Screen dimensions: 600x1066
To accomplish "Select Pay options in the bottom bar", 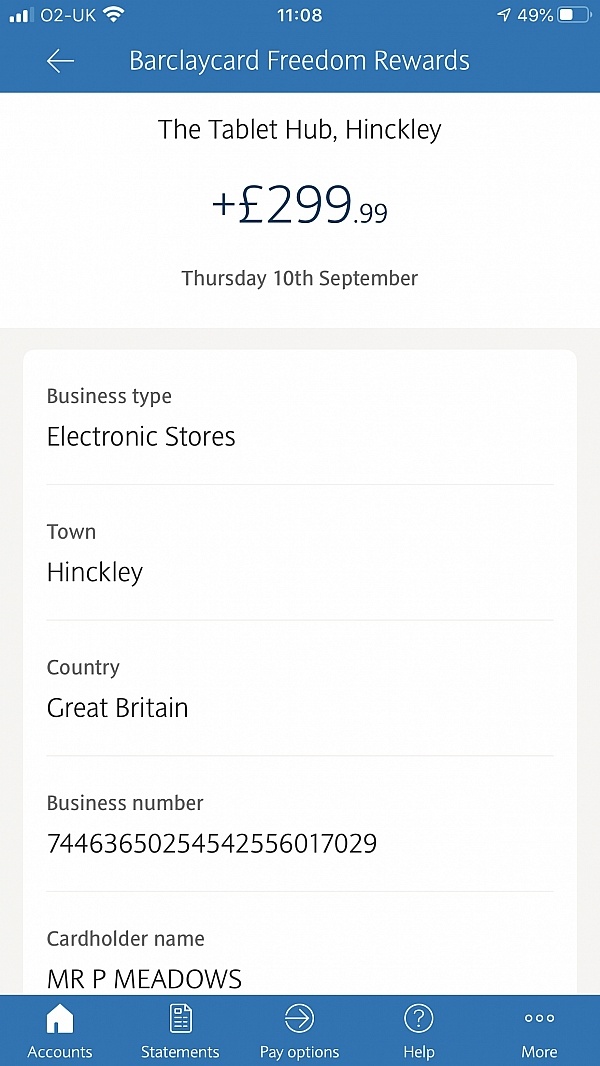I will (299, 1031).
